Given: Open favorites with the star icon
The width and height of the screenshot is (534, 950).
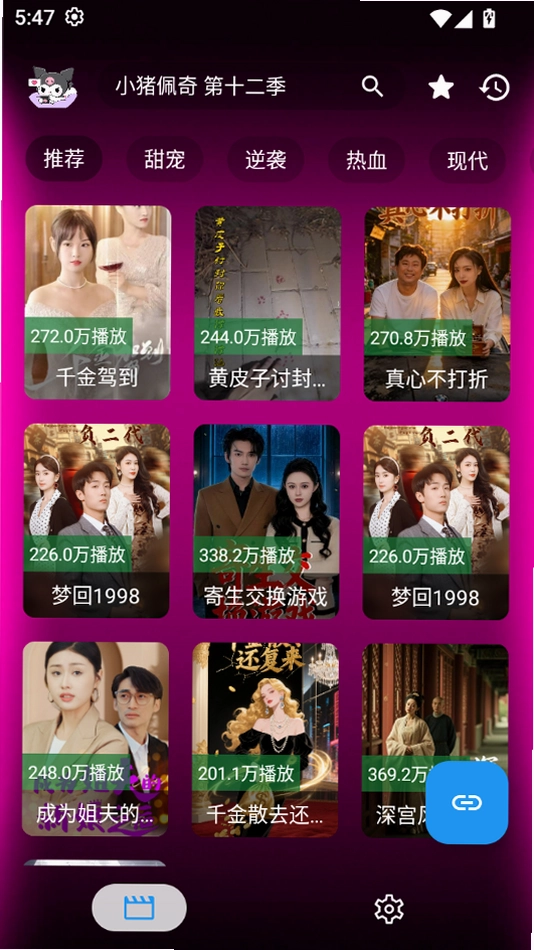Looking at the screenshot, I should 441,88.
